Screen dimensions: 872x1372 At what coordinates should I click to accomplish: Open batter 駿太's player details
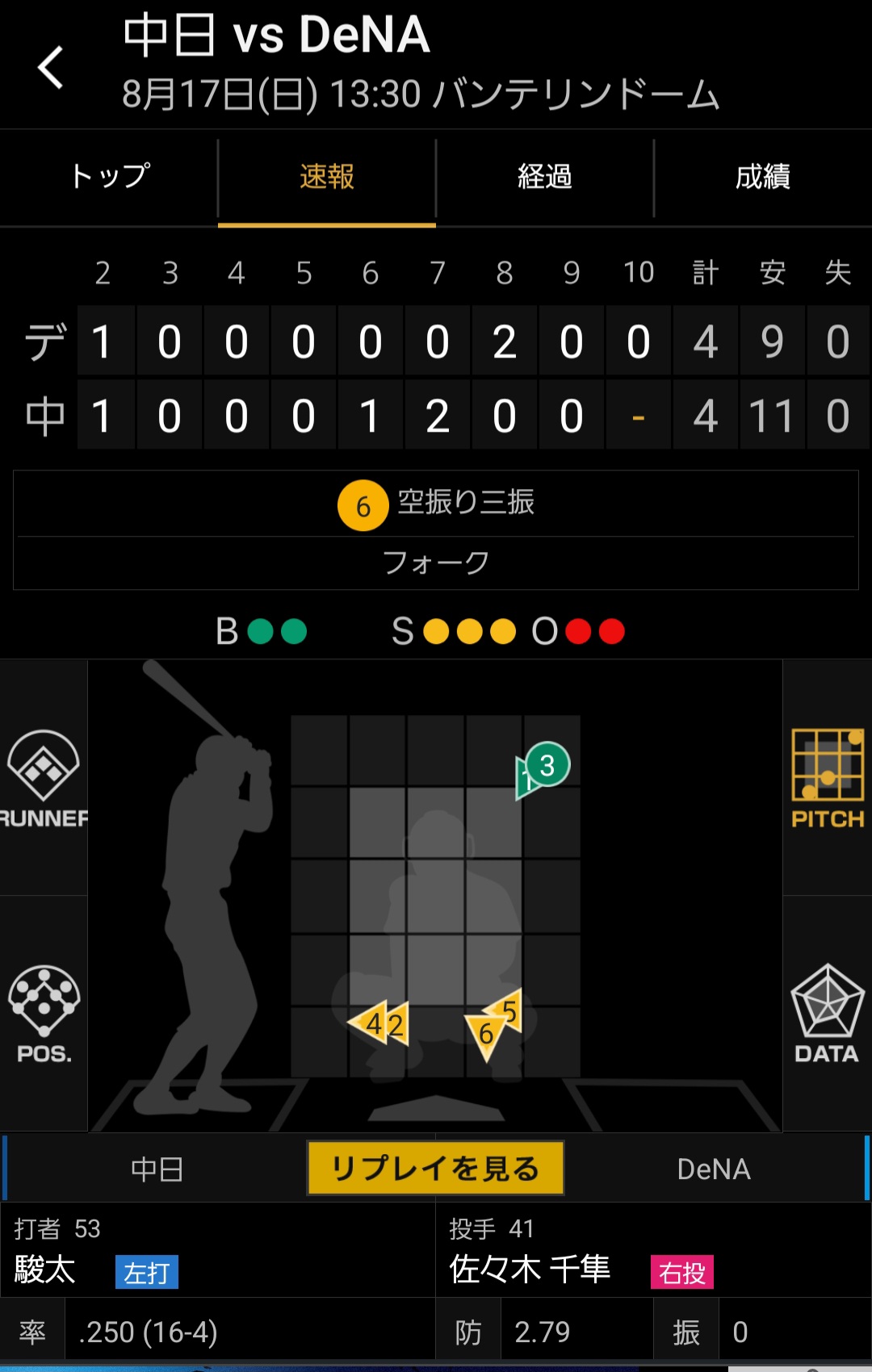pos(45,1270)
